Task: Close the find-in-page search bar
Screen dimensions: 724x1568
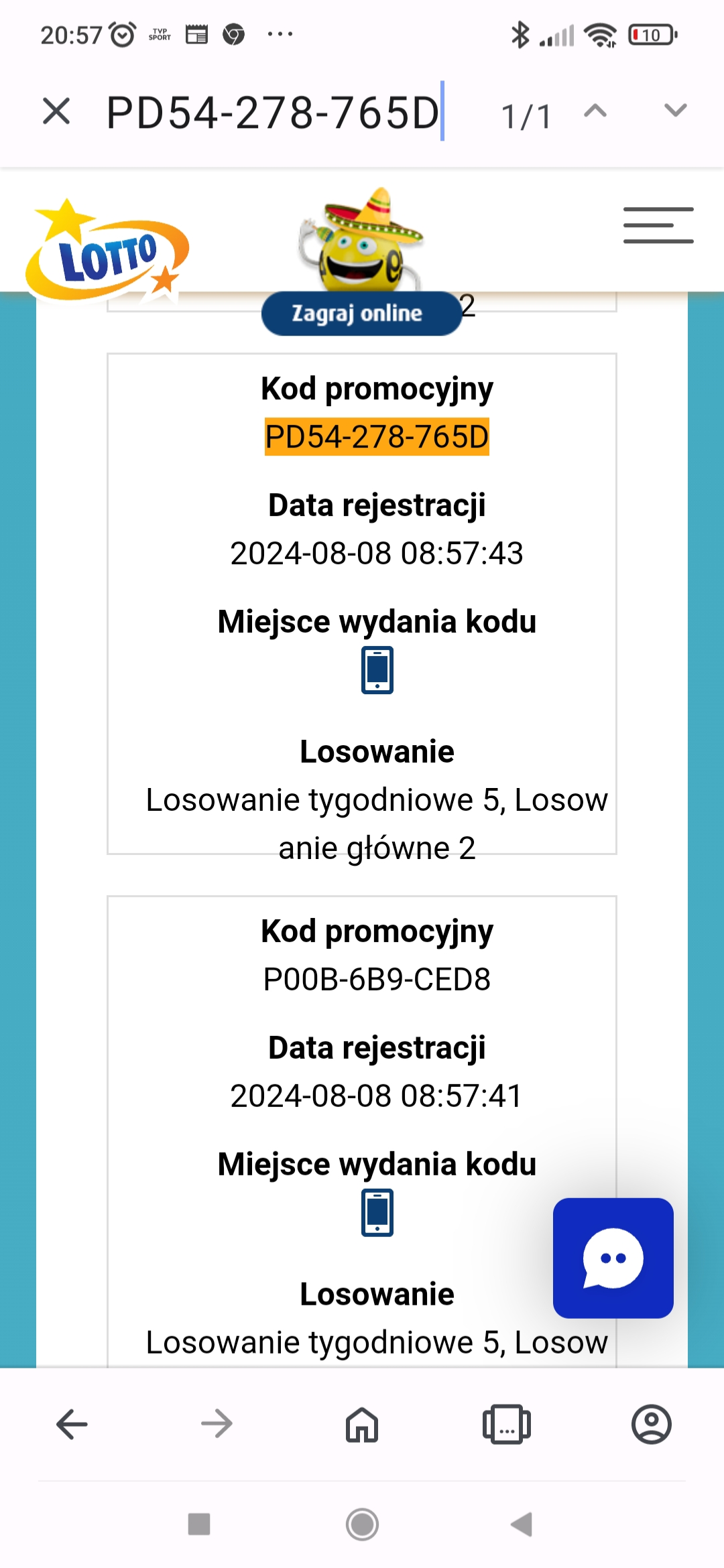Action: coord(56,111)
